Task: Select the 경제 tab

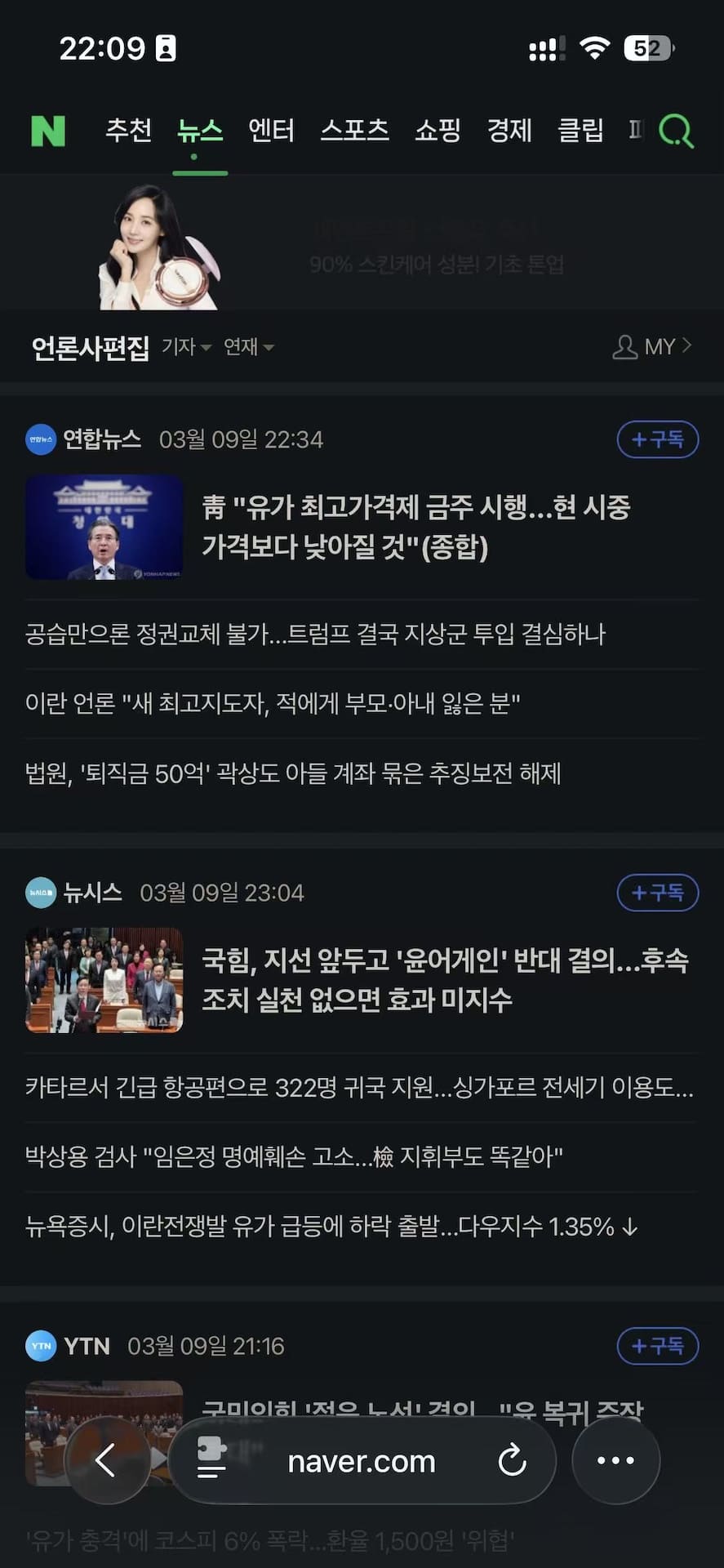Action: [509, 131]
